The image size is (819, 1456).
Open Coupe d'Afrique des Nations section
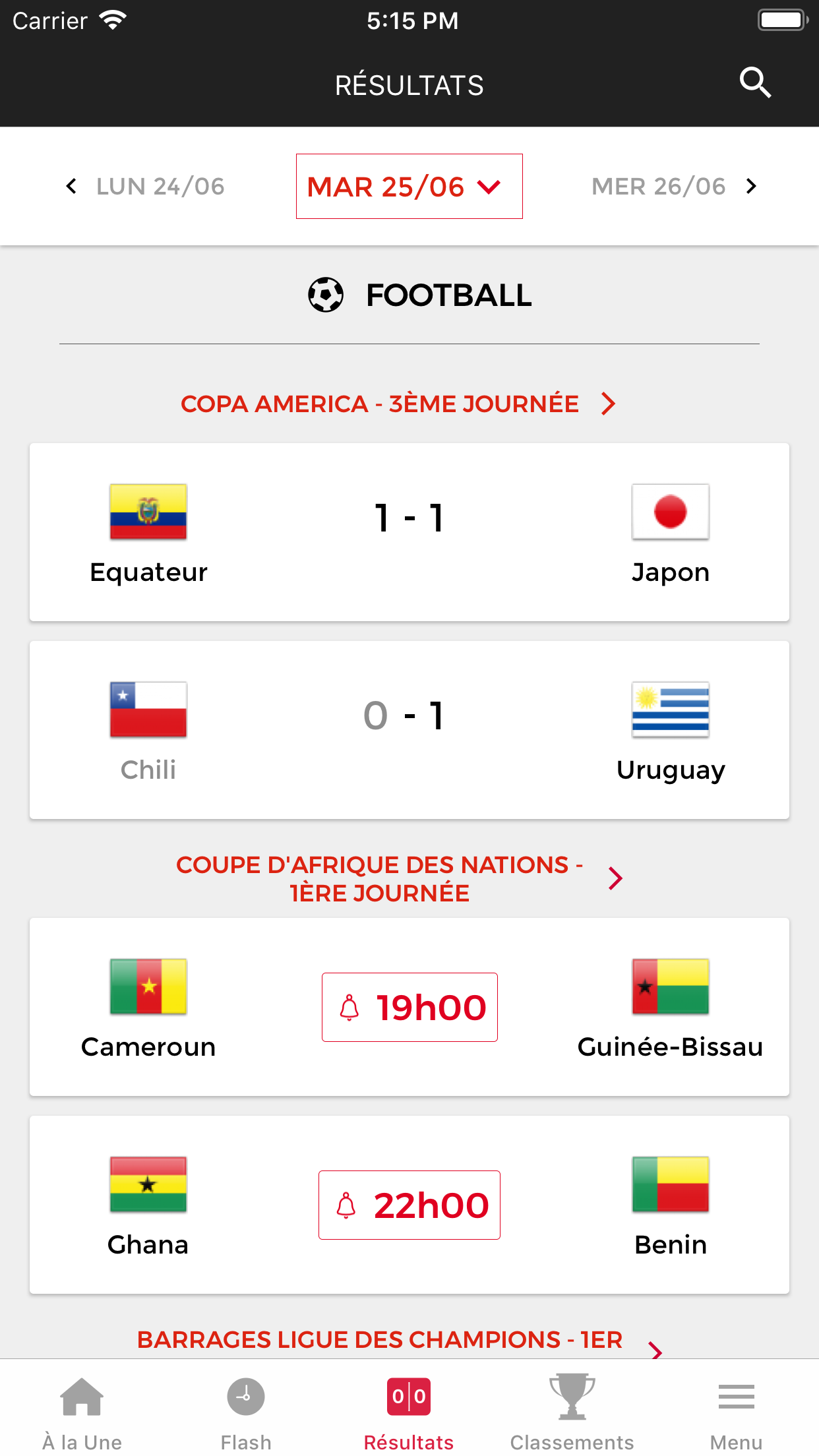click(x=398, y=878)
